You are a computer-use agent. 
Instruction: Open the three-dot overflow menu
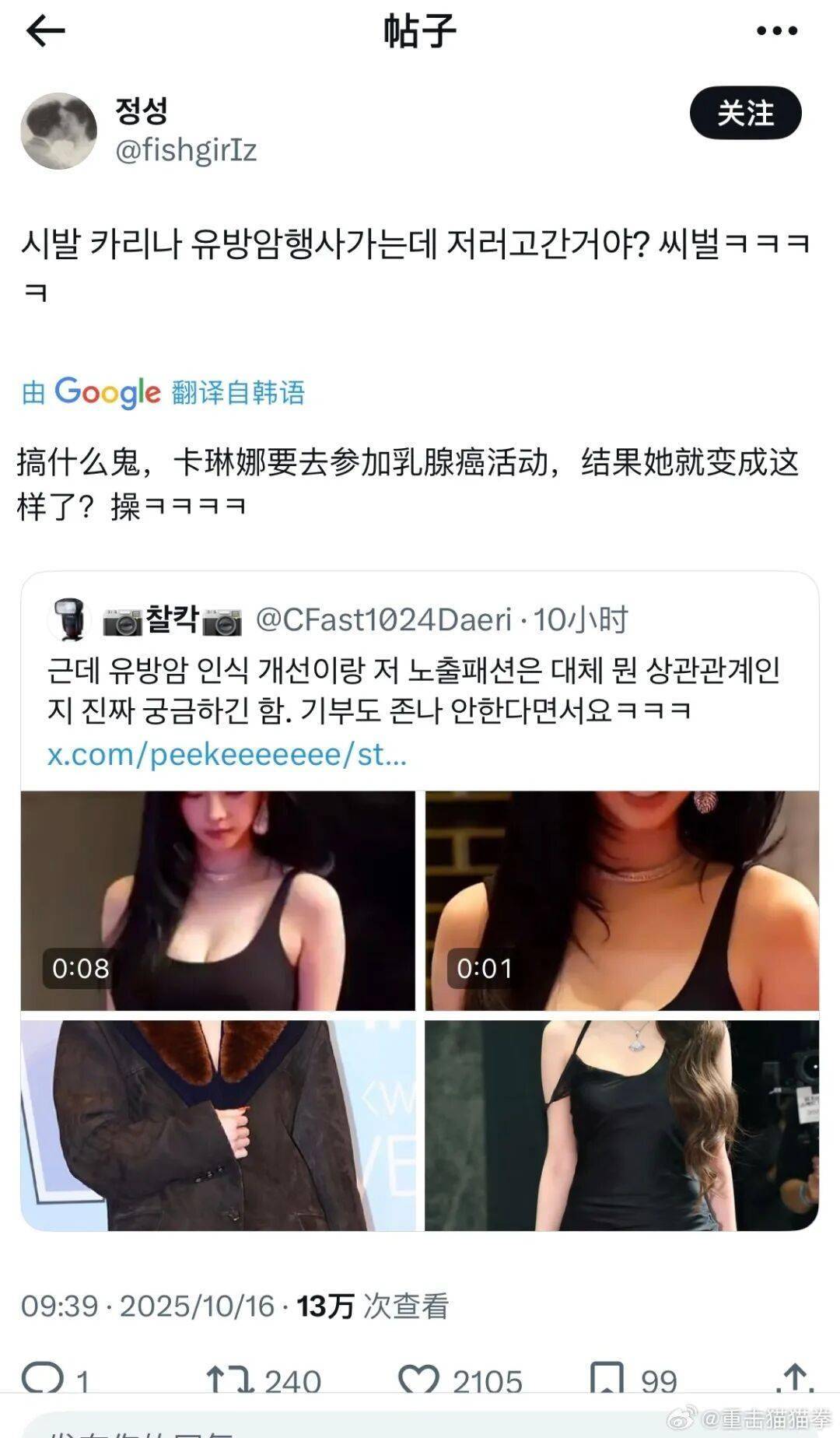(776, 32)
